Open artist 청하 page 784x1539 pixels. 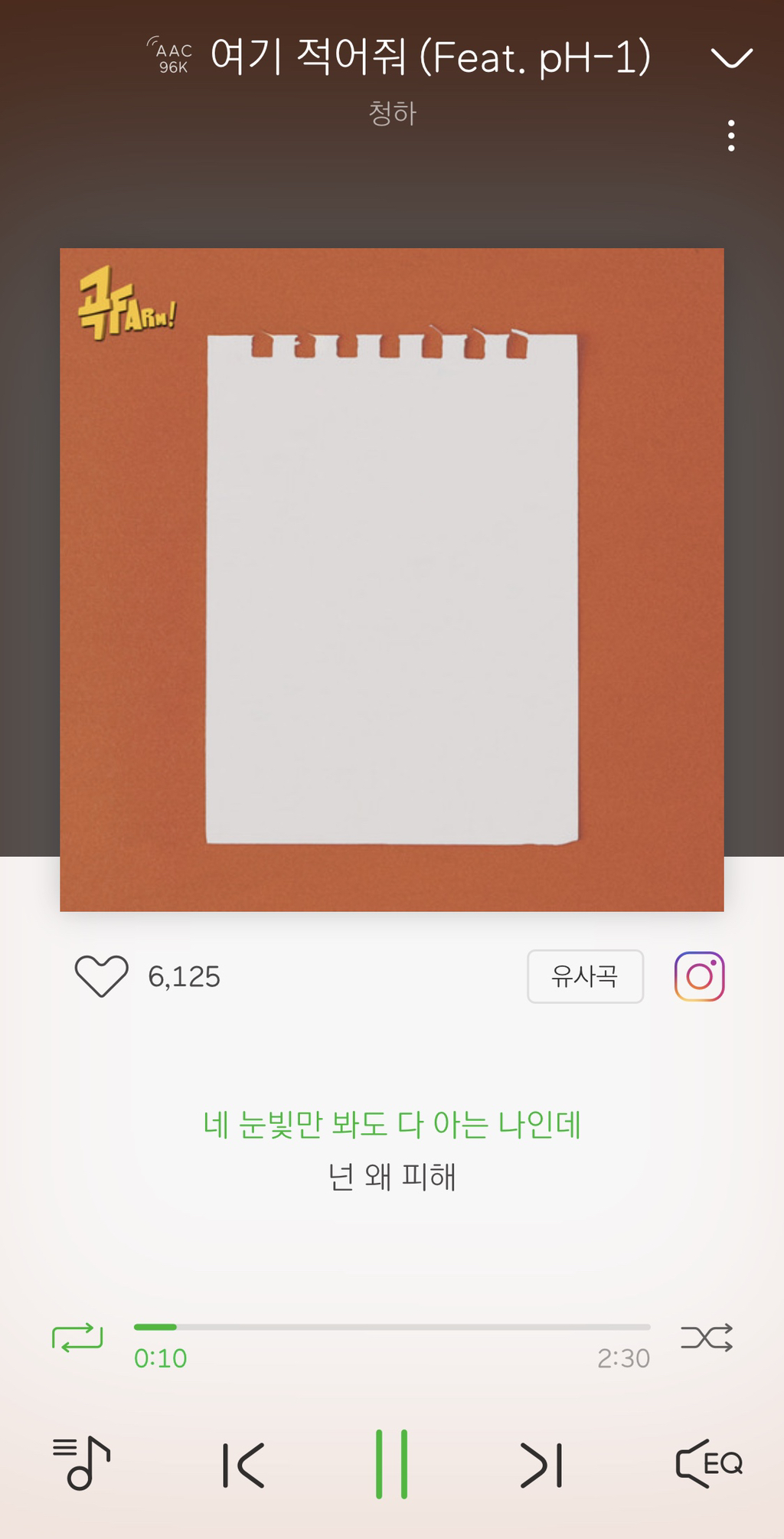392,113
